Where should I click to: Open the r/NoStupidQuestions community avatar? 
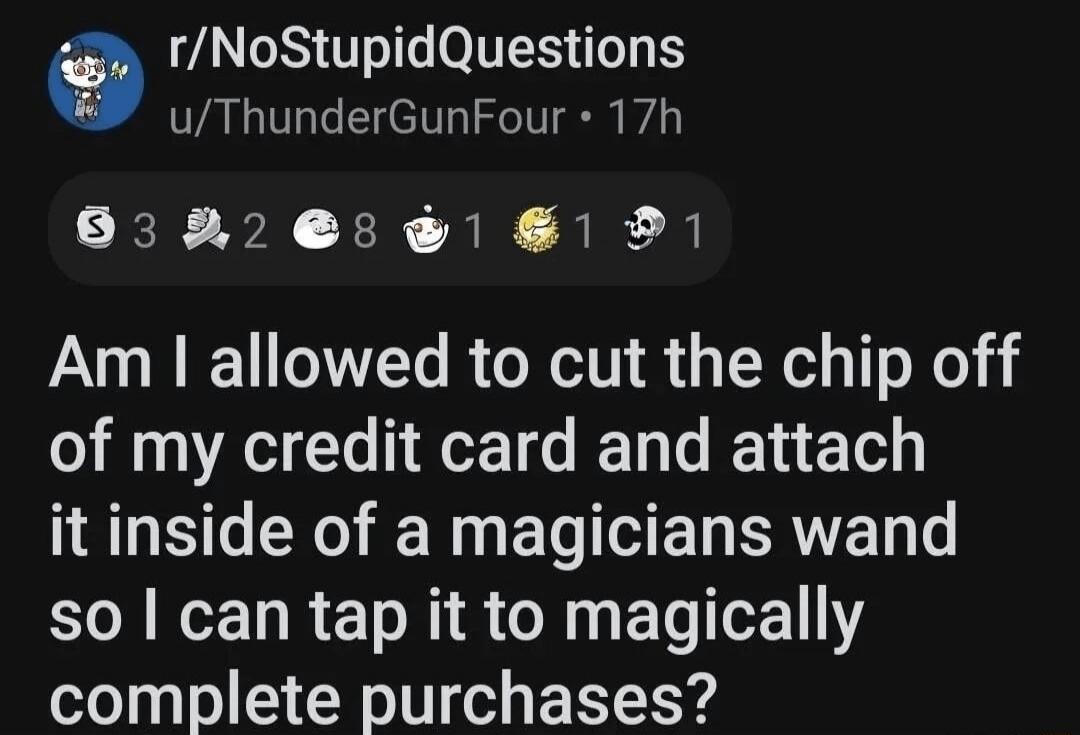(x=96, y=82)
